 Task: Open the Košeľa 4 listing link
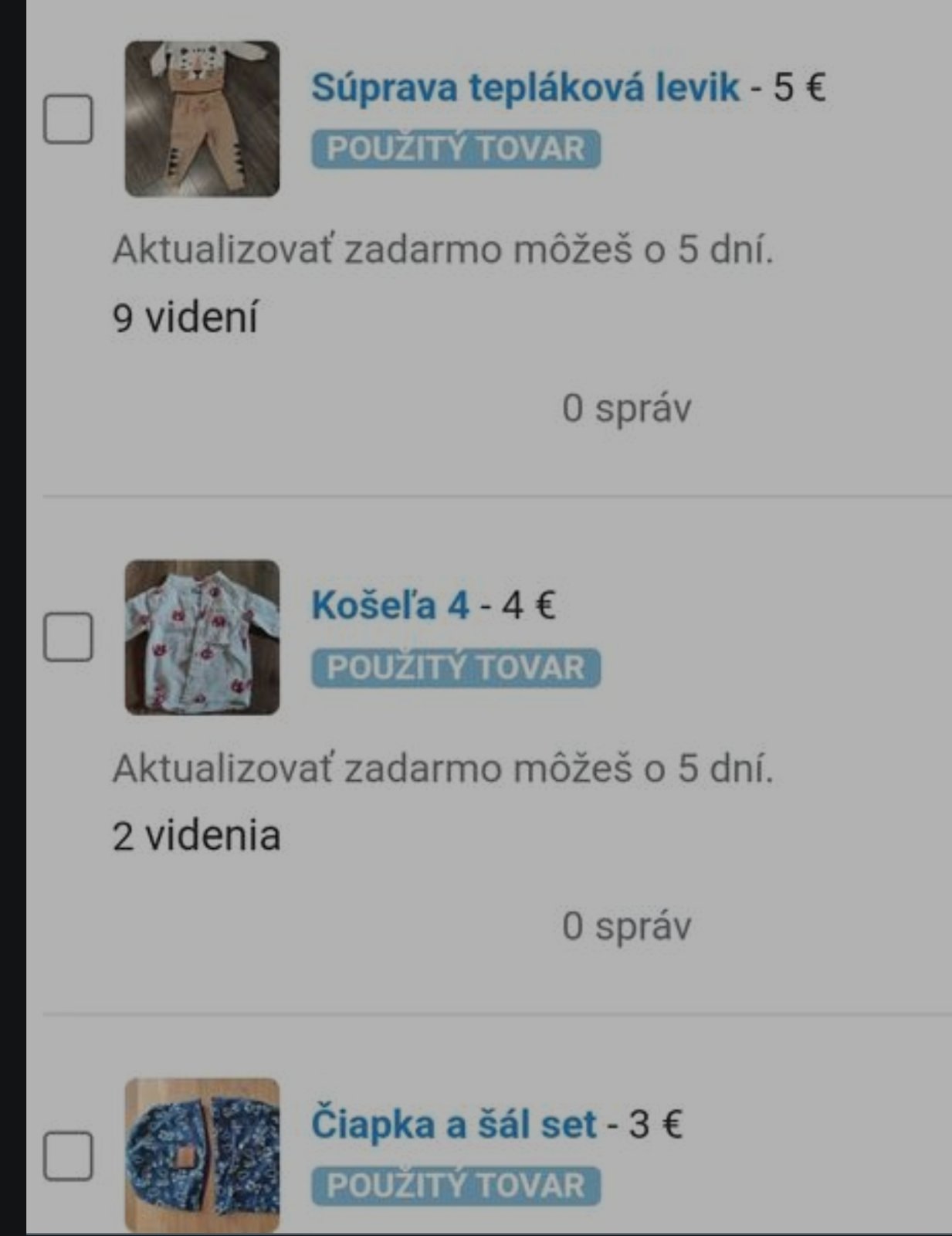(390, 605)
